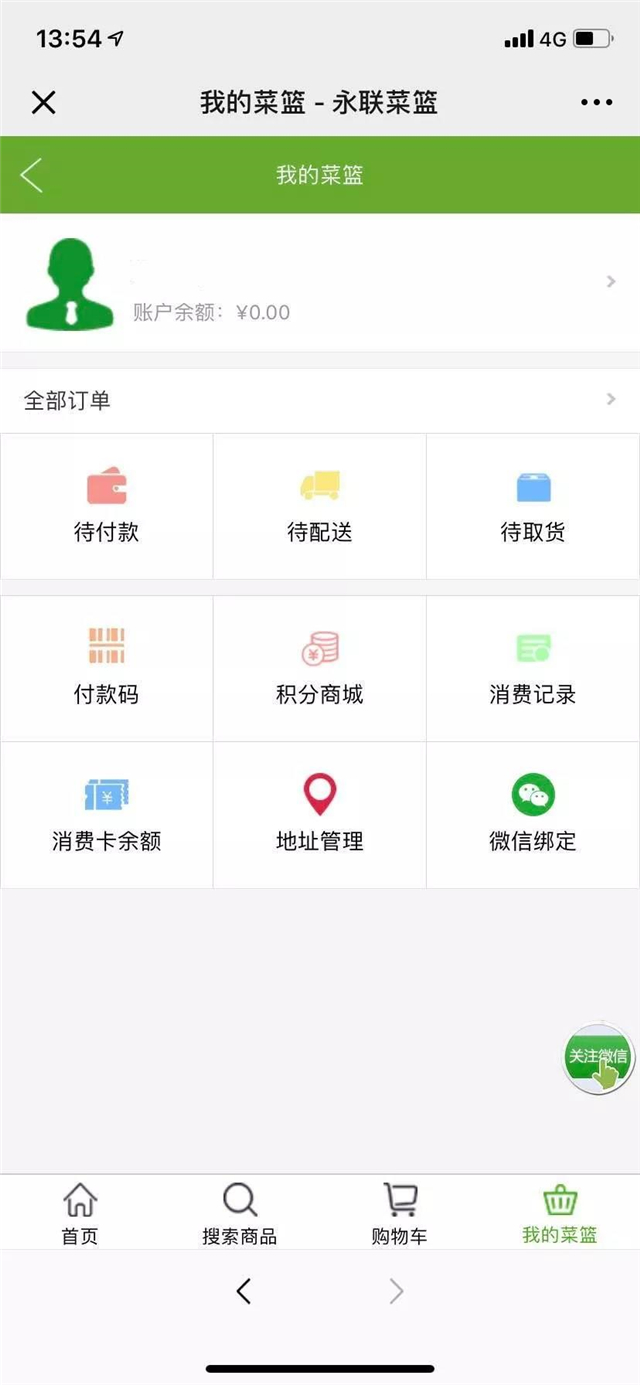
Task: Open 全部订单 to view all orders
Action: click(320, 401)
